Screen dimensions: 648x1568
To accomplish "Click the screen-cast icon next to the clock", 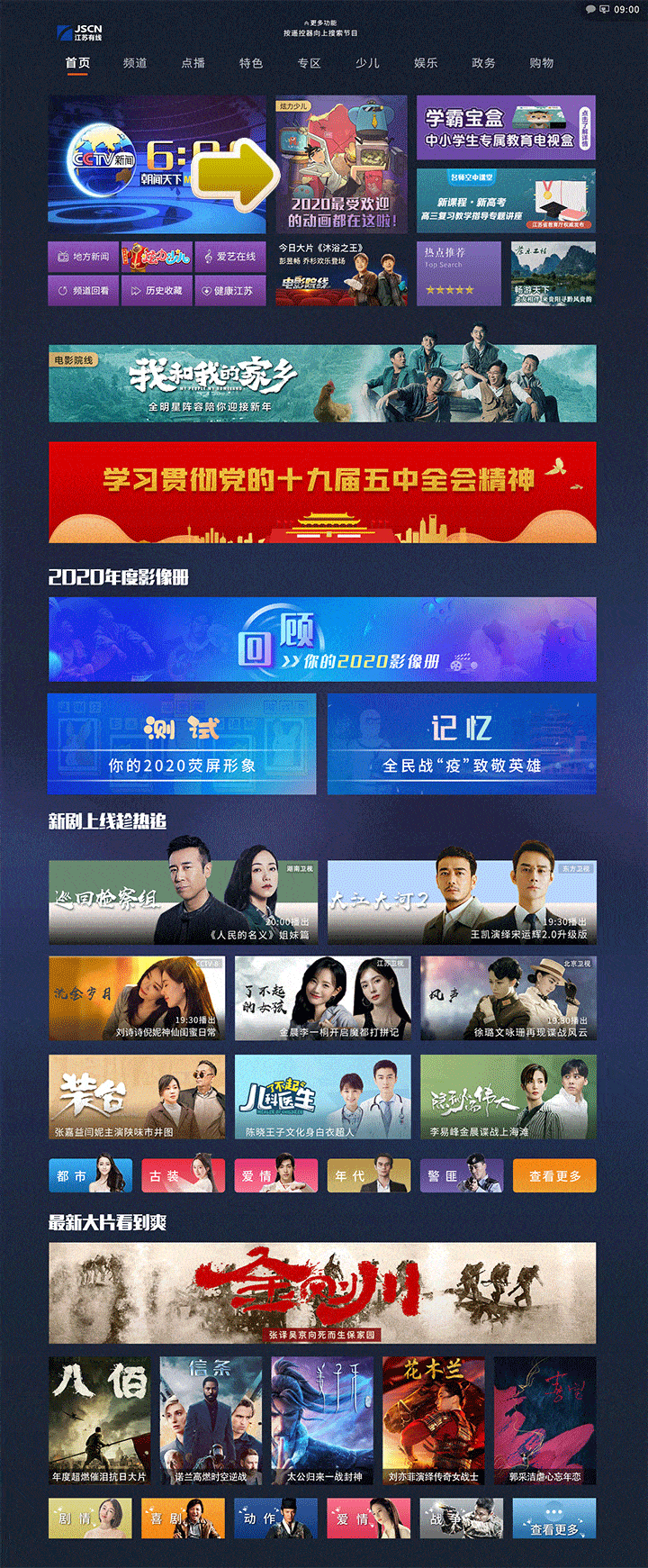I will (x=605, y=9).
